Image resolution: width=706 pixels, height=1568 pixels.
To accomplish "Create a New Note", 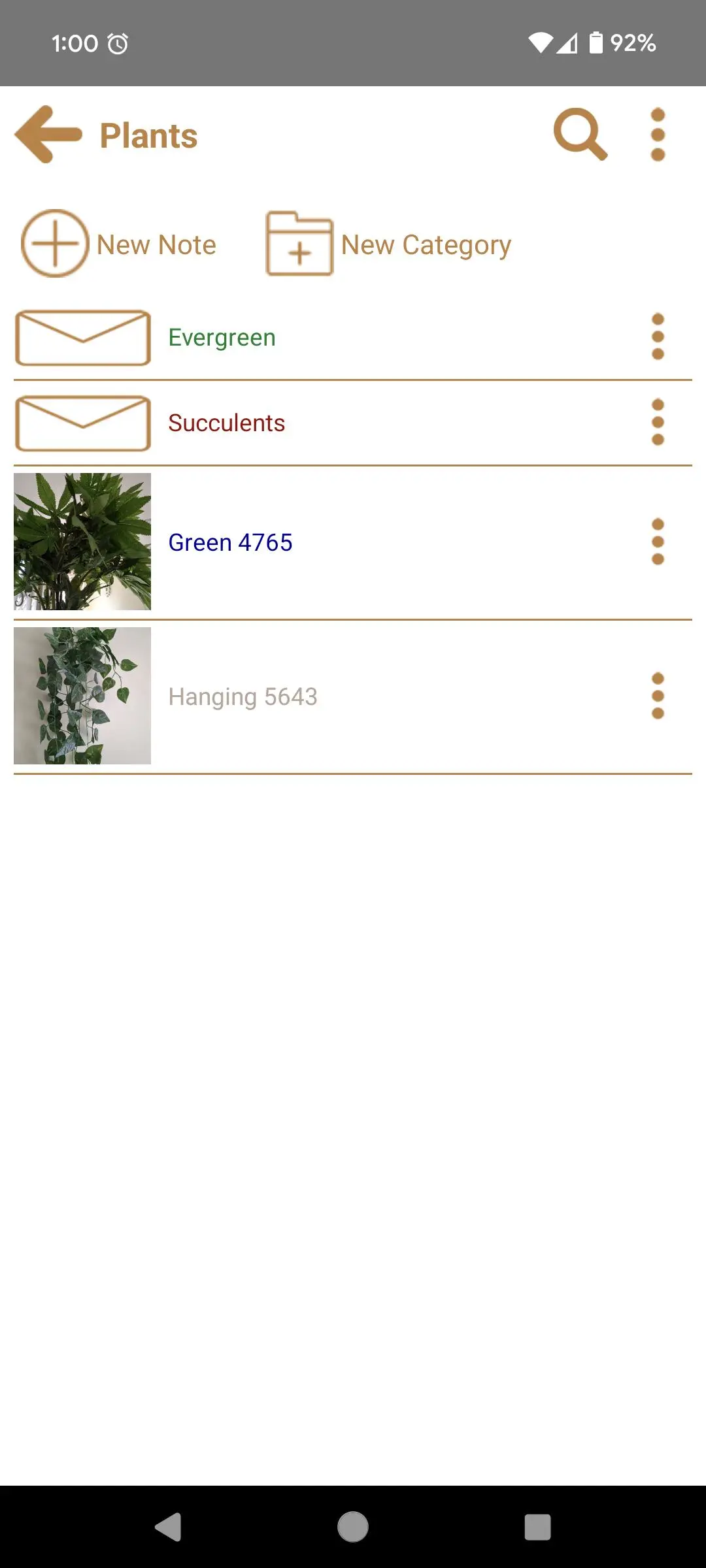I will [119, 244].
